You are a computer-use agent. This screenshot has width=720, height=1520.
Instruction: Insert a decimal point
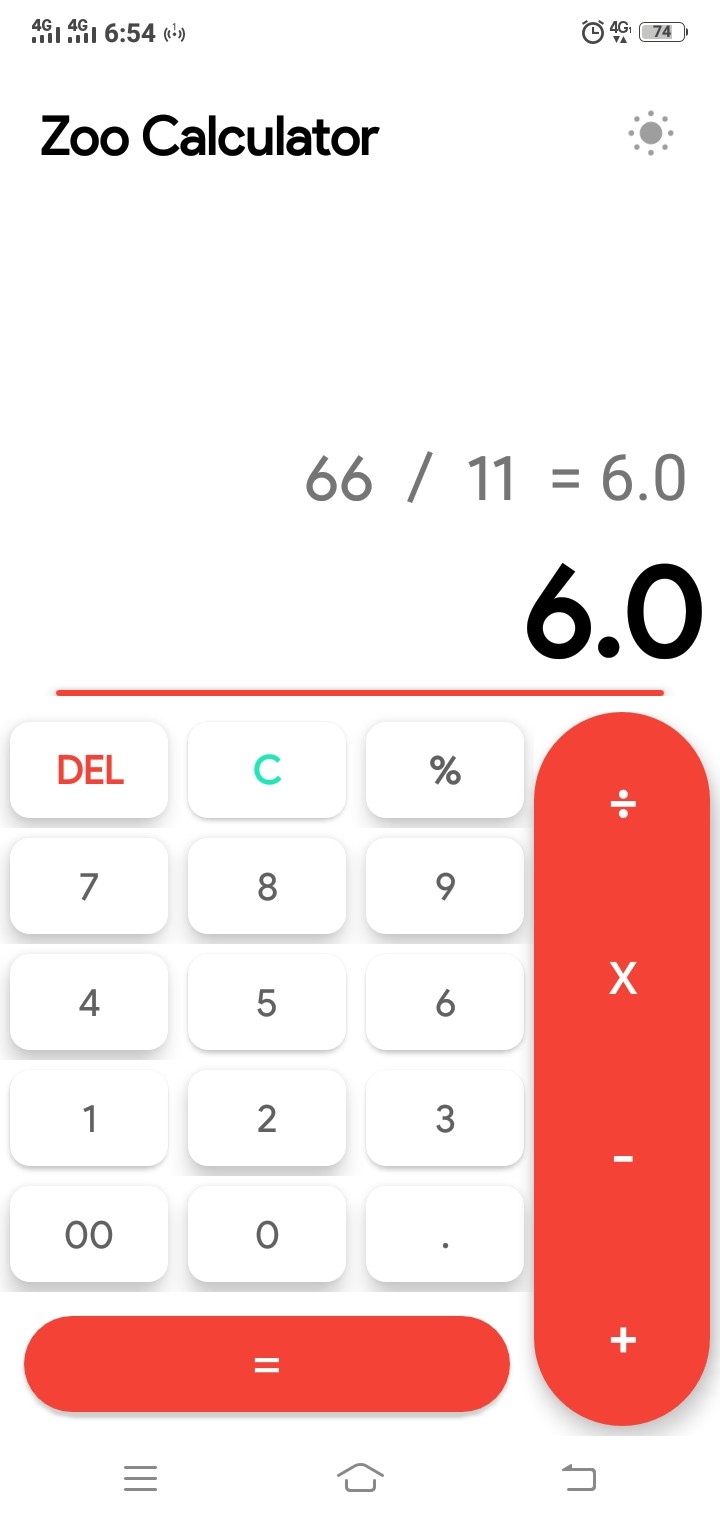click(445, 1235)
